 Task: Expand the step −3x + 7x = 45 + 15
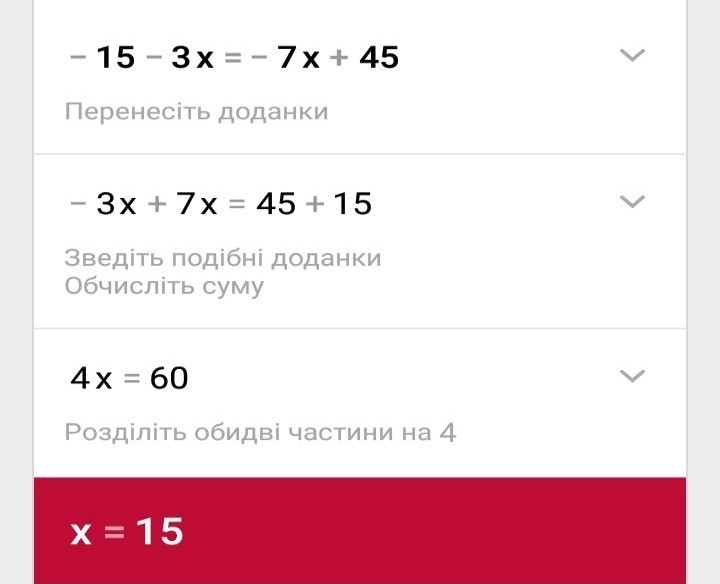coord(632,202)
